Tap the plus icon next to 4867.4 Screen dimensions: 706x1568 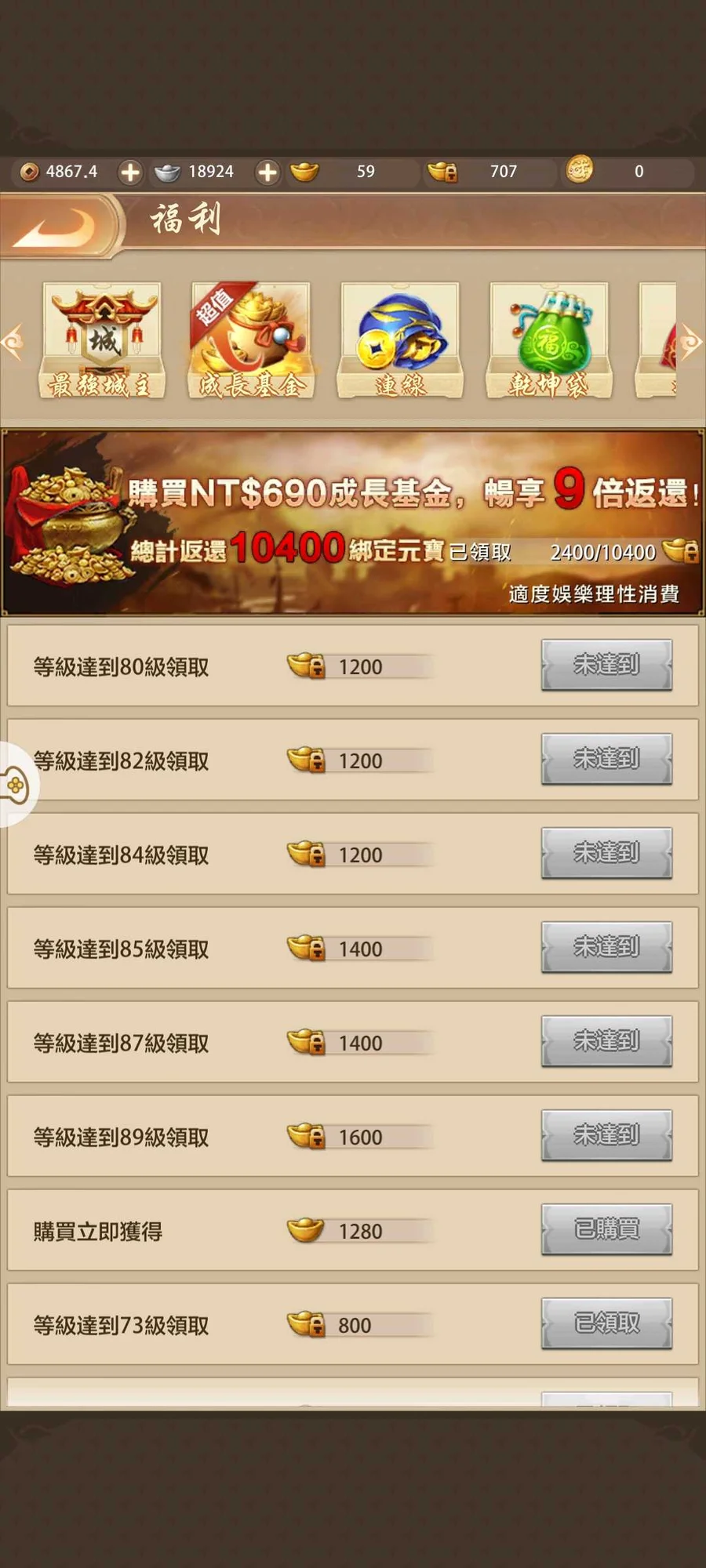click(130, 172)
